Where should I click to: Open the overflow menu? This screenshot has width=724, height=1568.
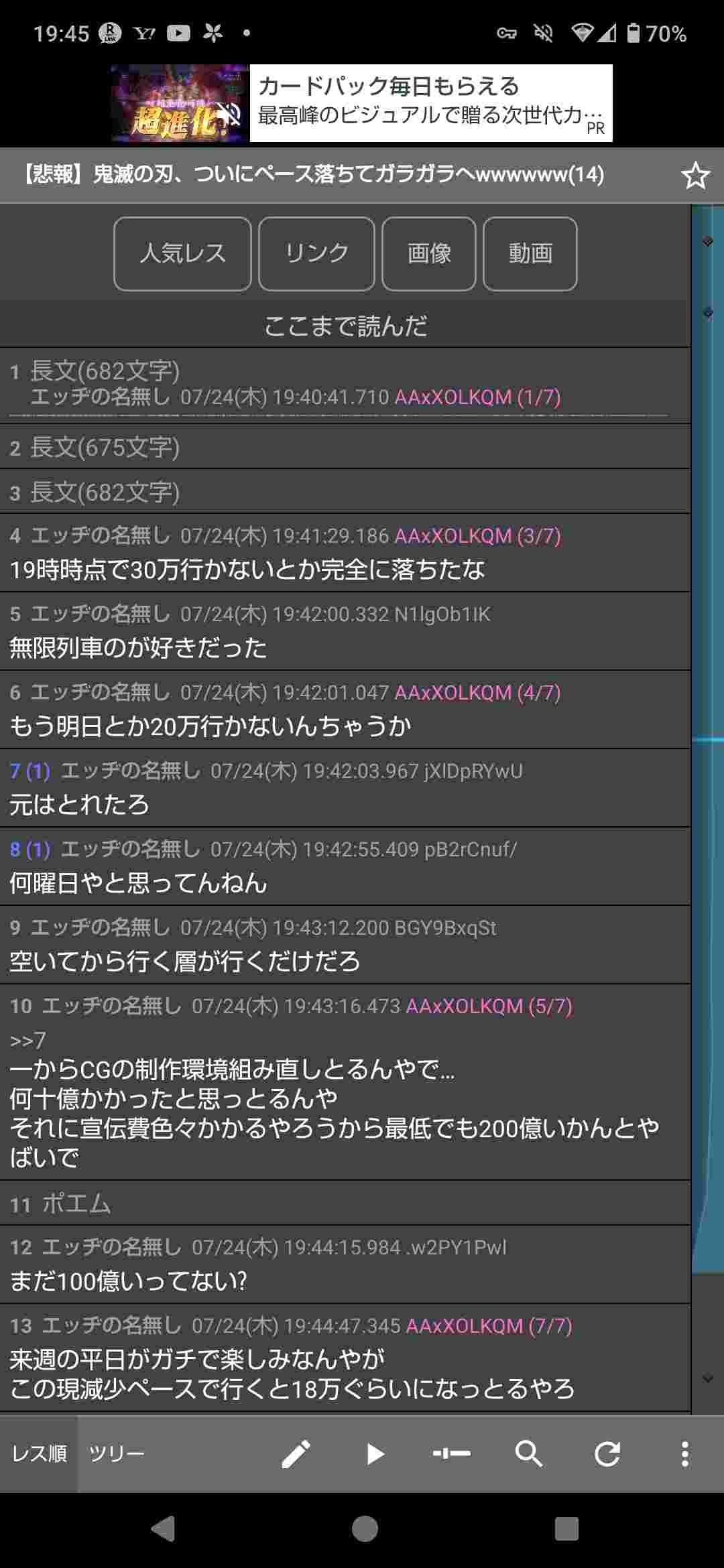(684, 1454)
